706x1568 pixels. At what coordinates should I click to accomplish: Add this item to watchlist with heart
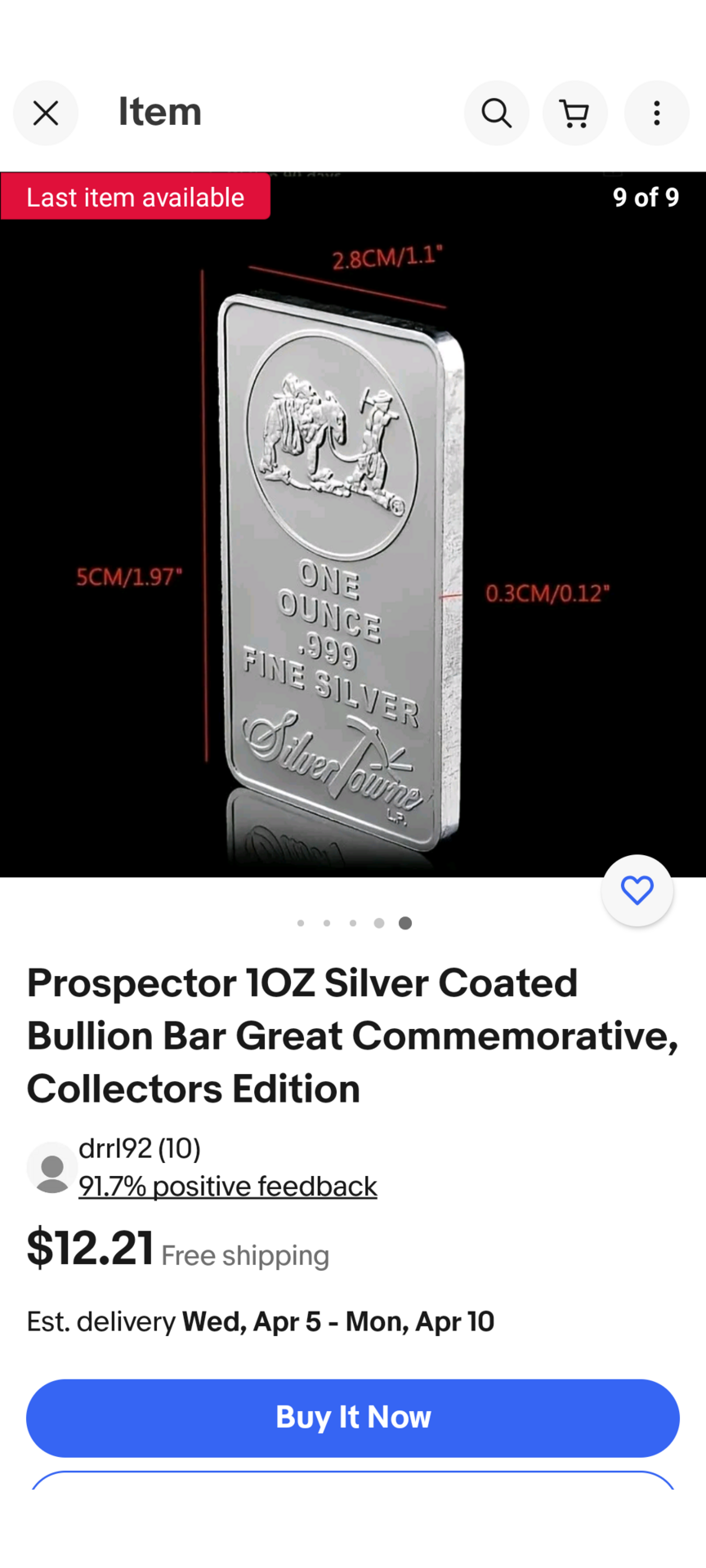pos(637,890)
